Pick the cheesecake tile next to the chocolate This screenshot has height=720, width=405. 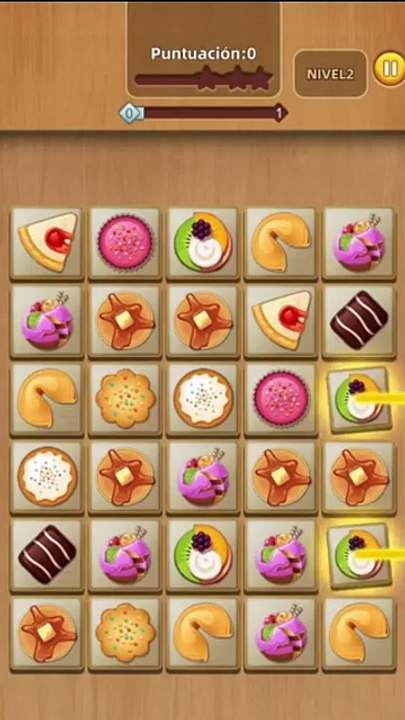(x=281, y=321)
